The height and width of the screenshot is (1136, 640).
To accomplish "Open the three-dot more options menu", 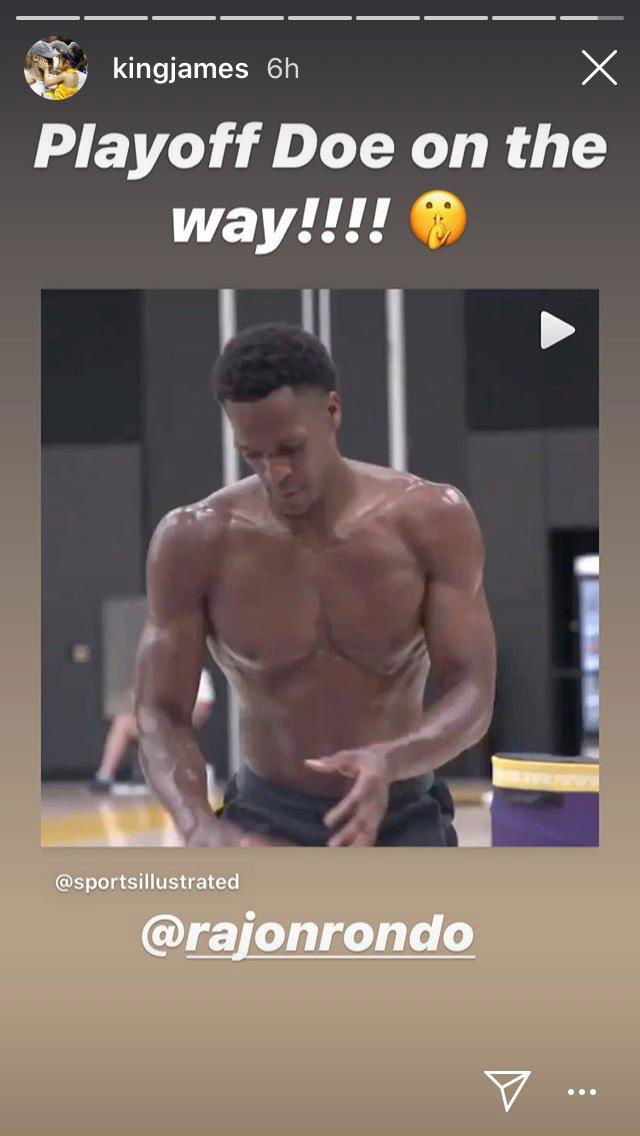I will click(x=581, y=1092).
